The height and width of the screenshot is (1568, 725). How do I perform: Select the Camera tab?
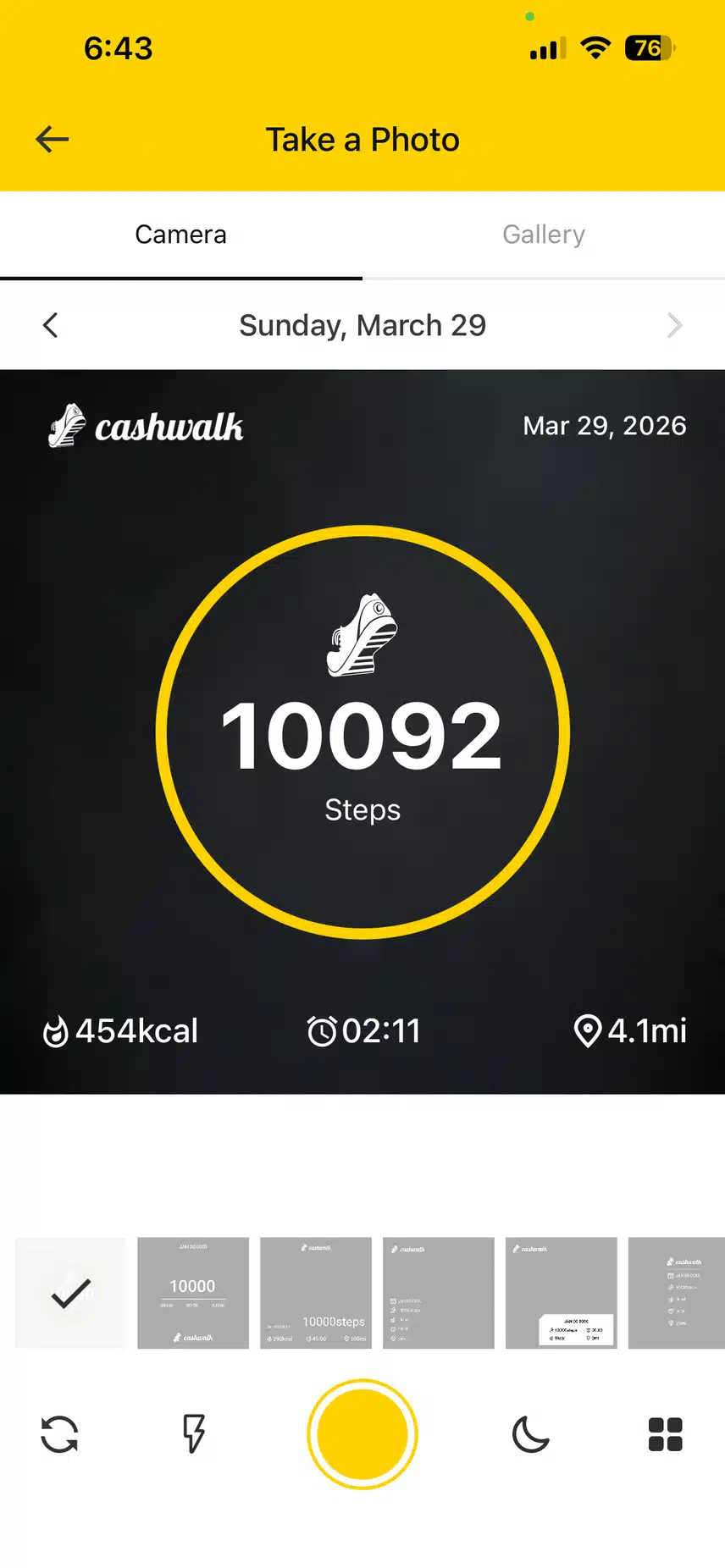180,235
